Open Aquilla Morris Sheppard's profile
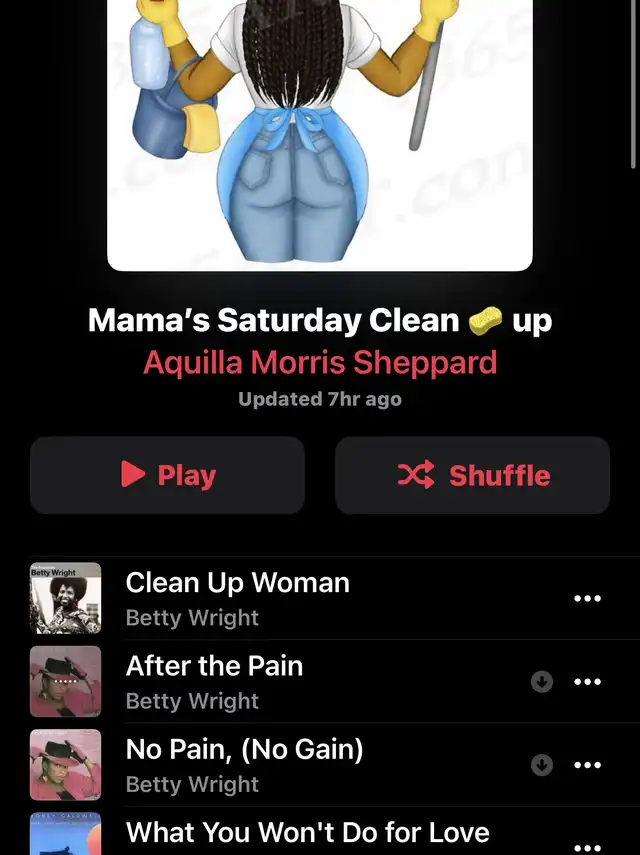640x855 pixels. tap(320, 361)
